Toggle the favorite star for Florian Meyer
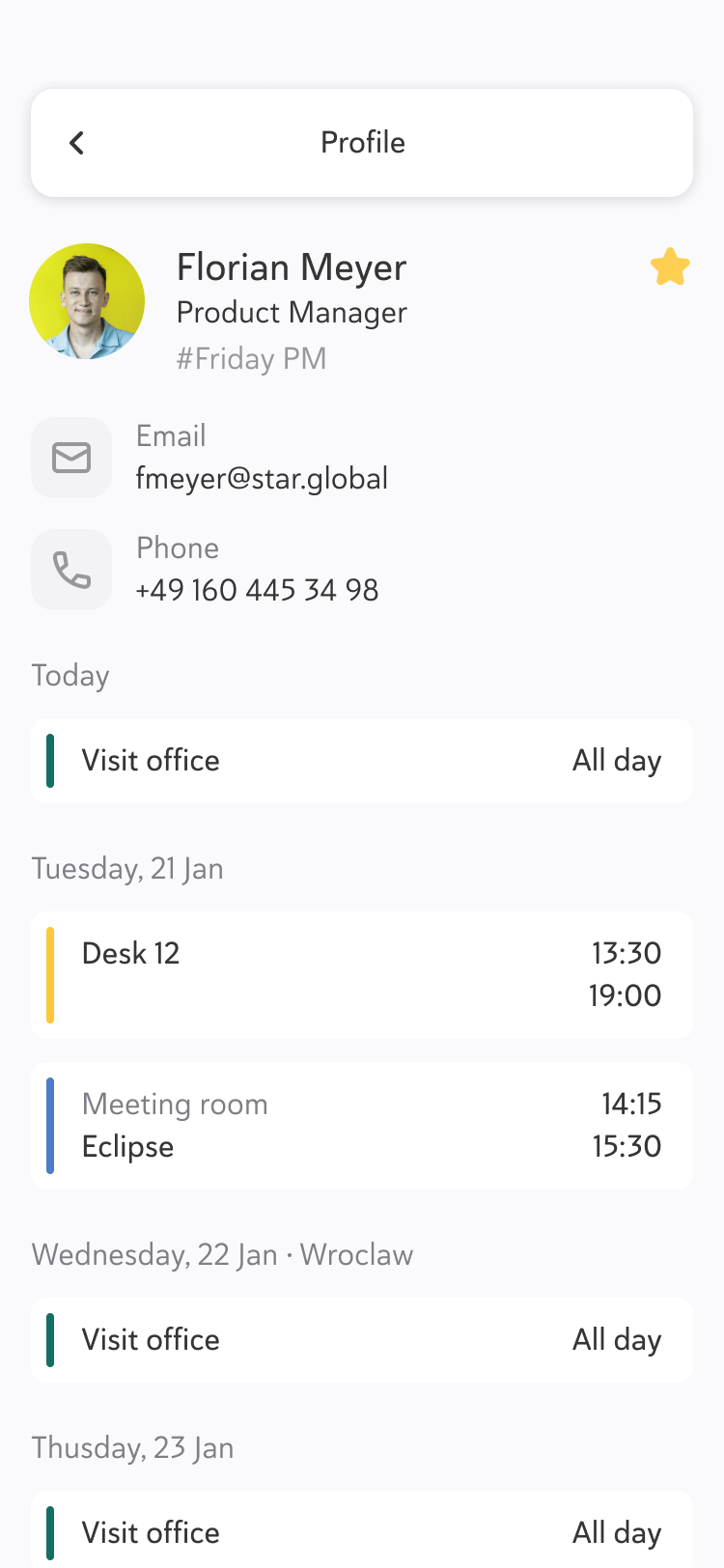This screenshot has width=724, height=1568. click(x=670, y=266)
